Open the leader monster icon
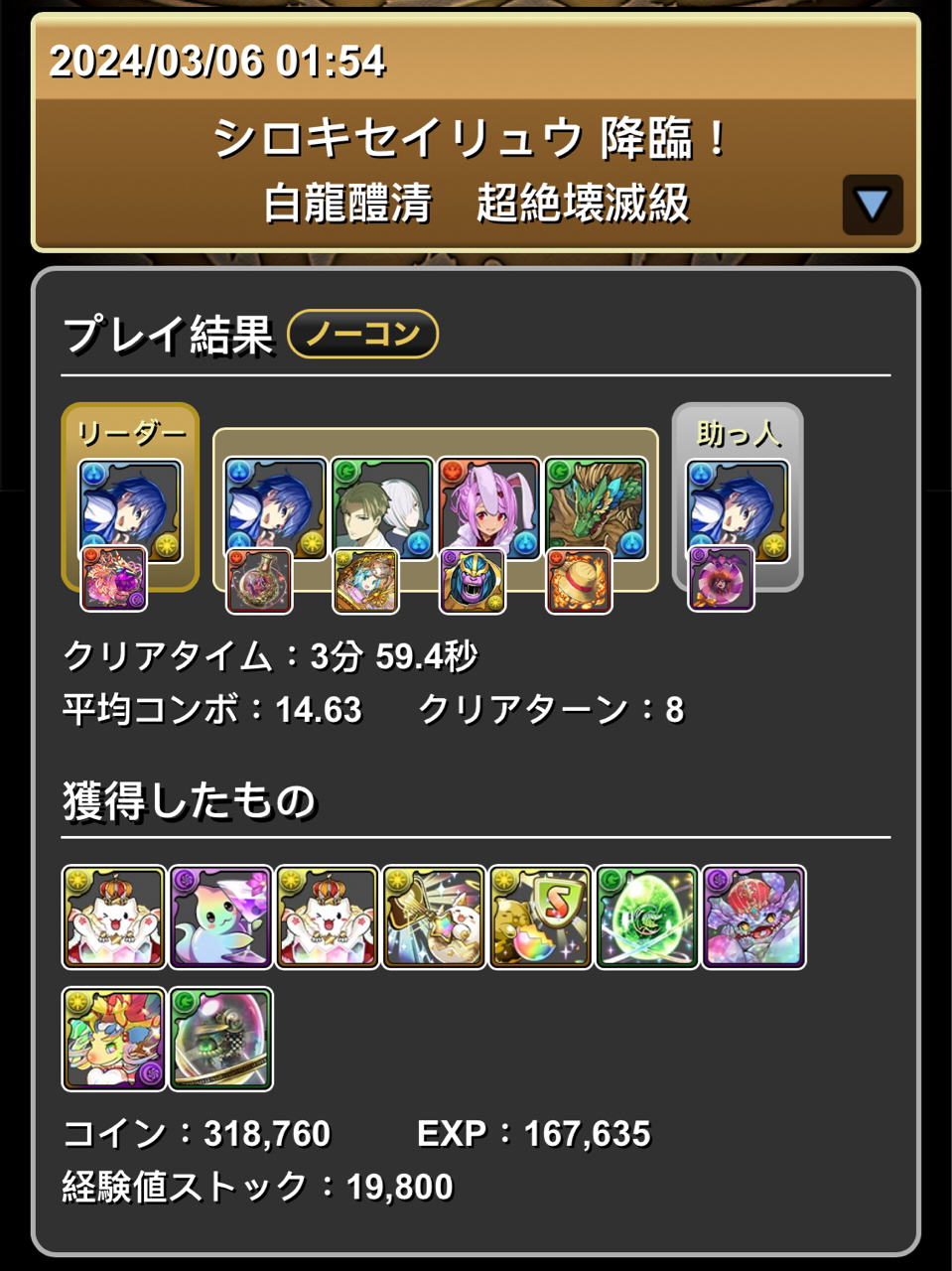The width and height of the screenshot is (952, 1271). point(130,508)
